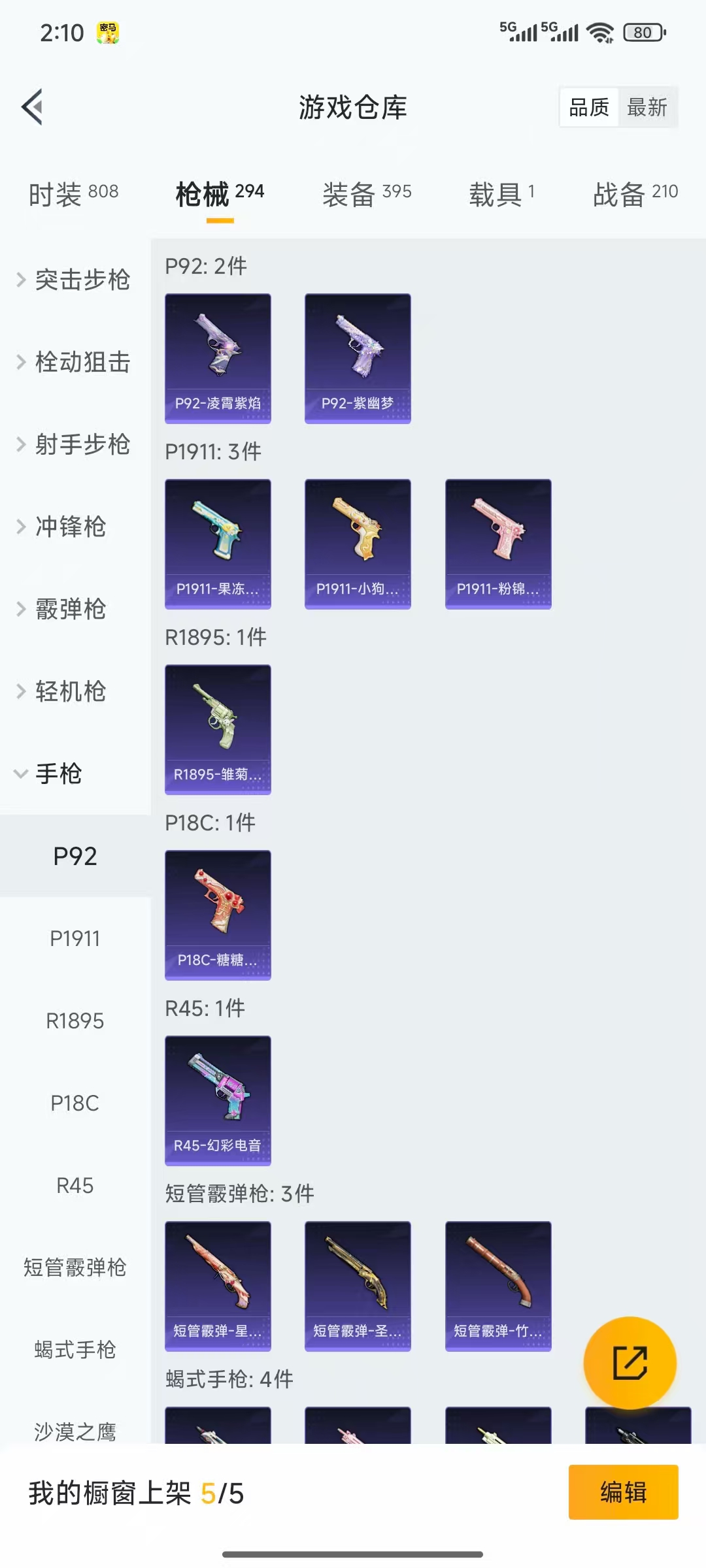Tap the orange share floating button

click(630, 1363)
